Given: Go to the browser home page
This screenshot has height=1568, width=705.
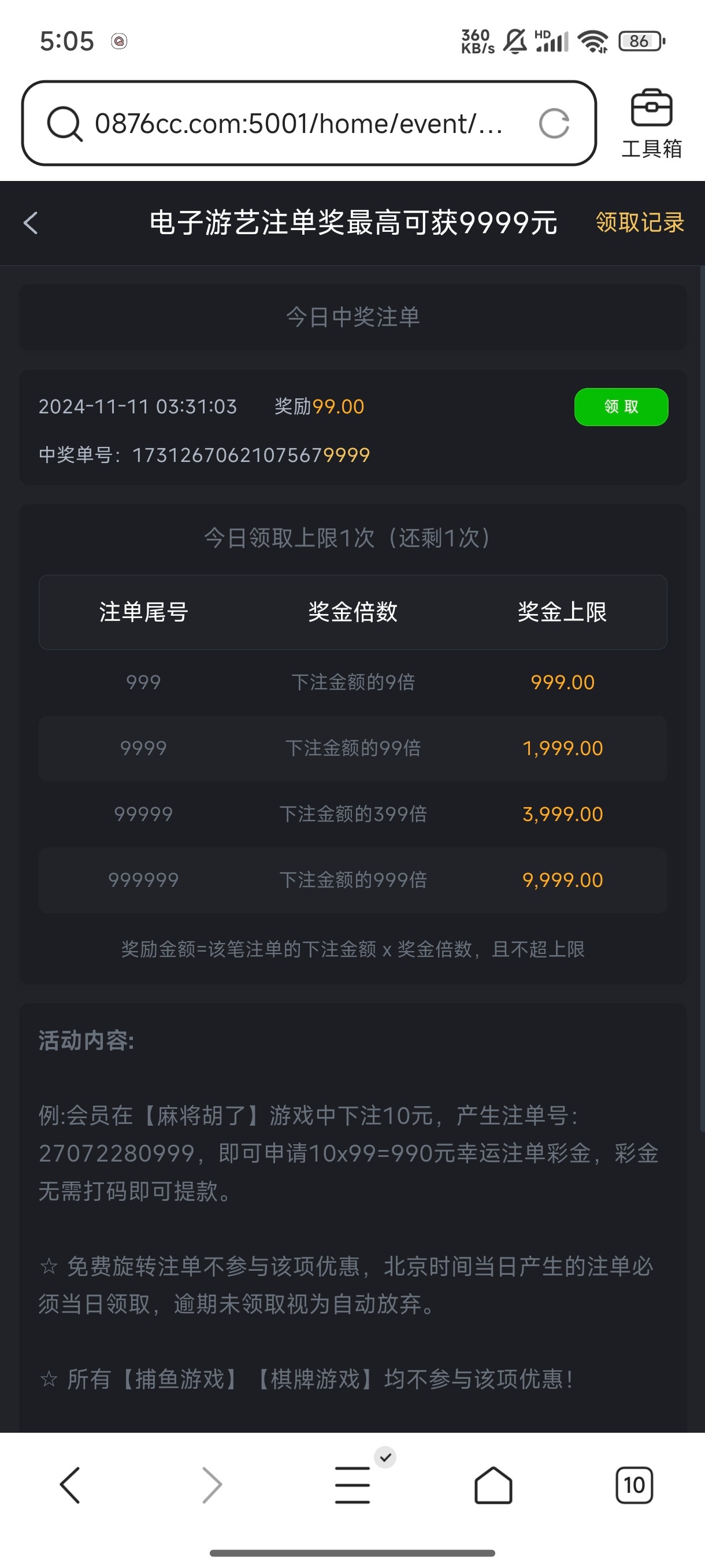Looking at the screenshot, I should click(x=493, y=1485).
